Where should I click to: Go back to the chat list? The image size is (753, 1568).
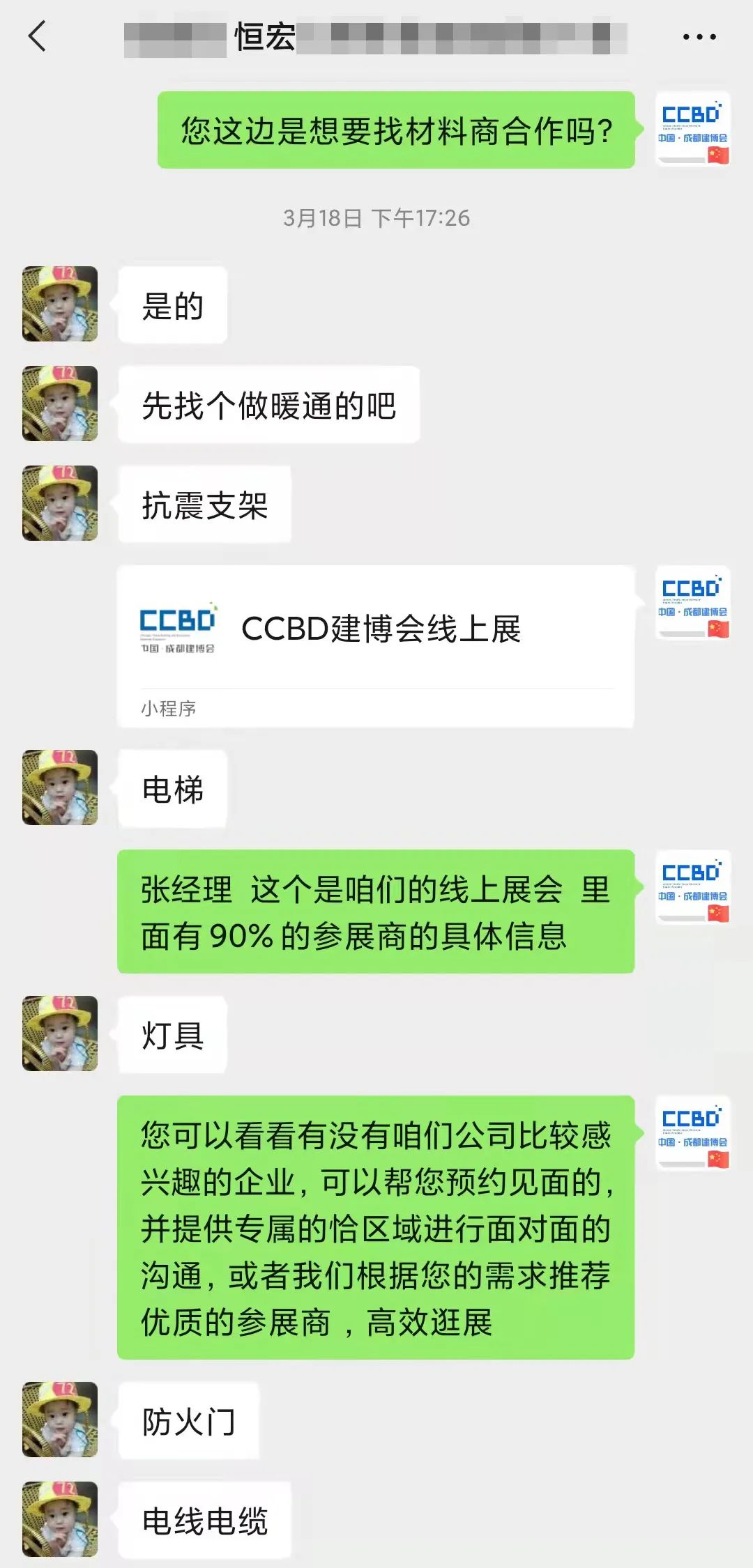(38, 36)
